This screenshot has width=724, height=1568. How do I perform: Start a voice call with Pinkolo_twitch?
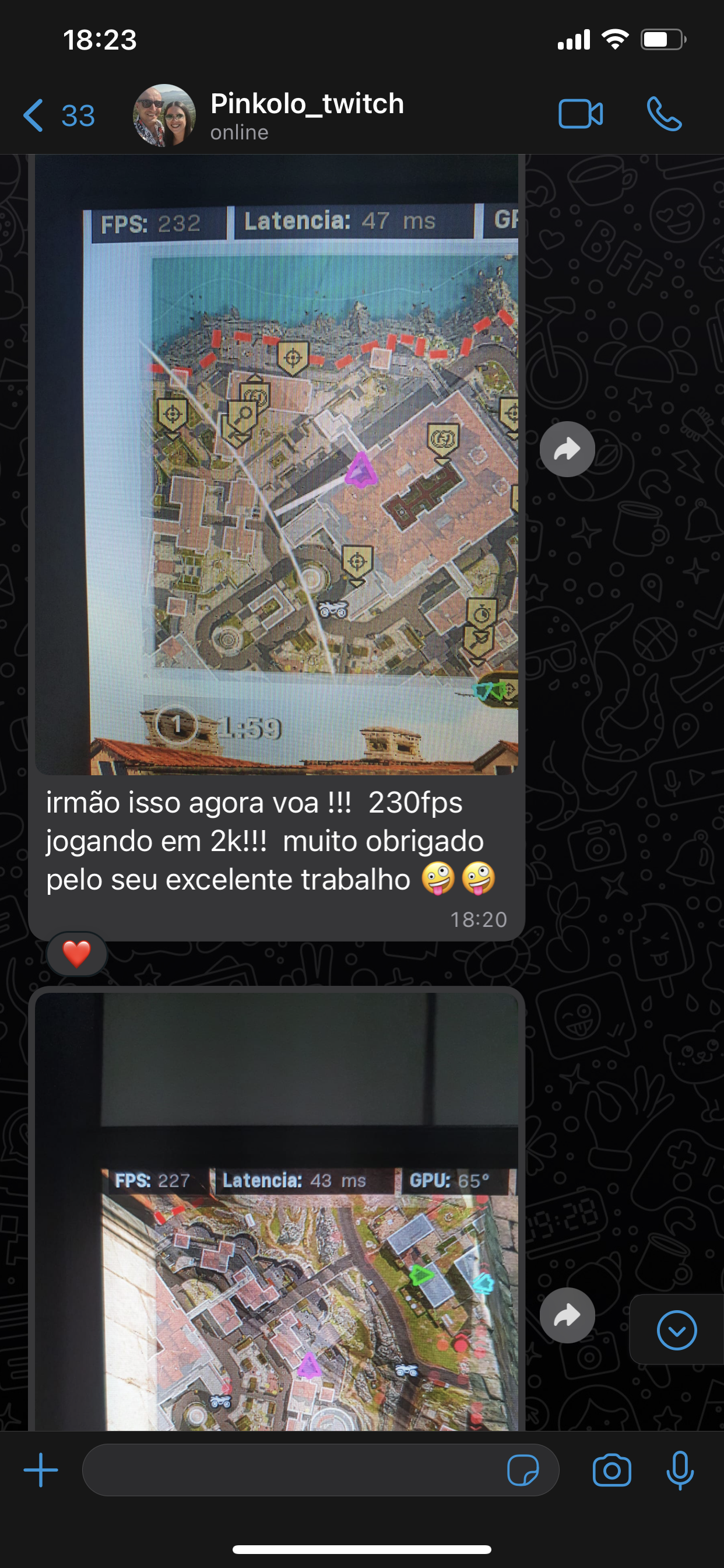click(664, 114)
